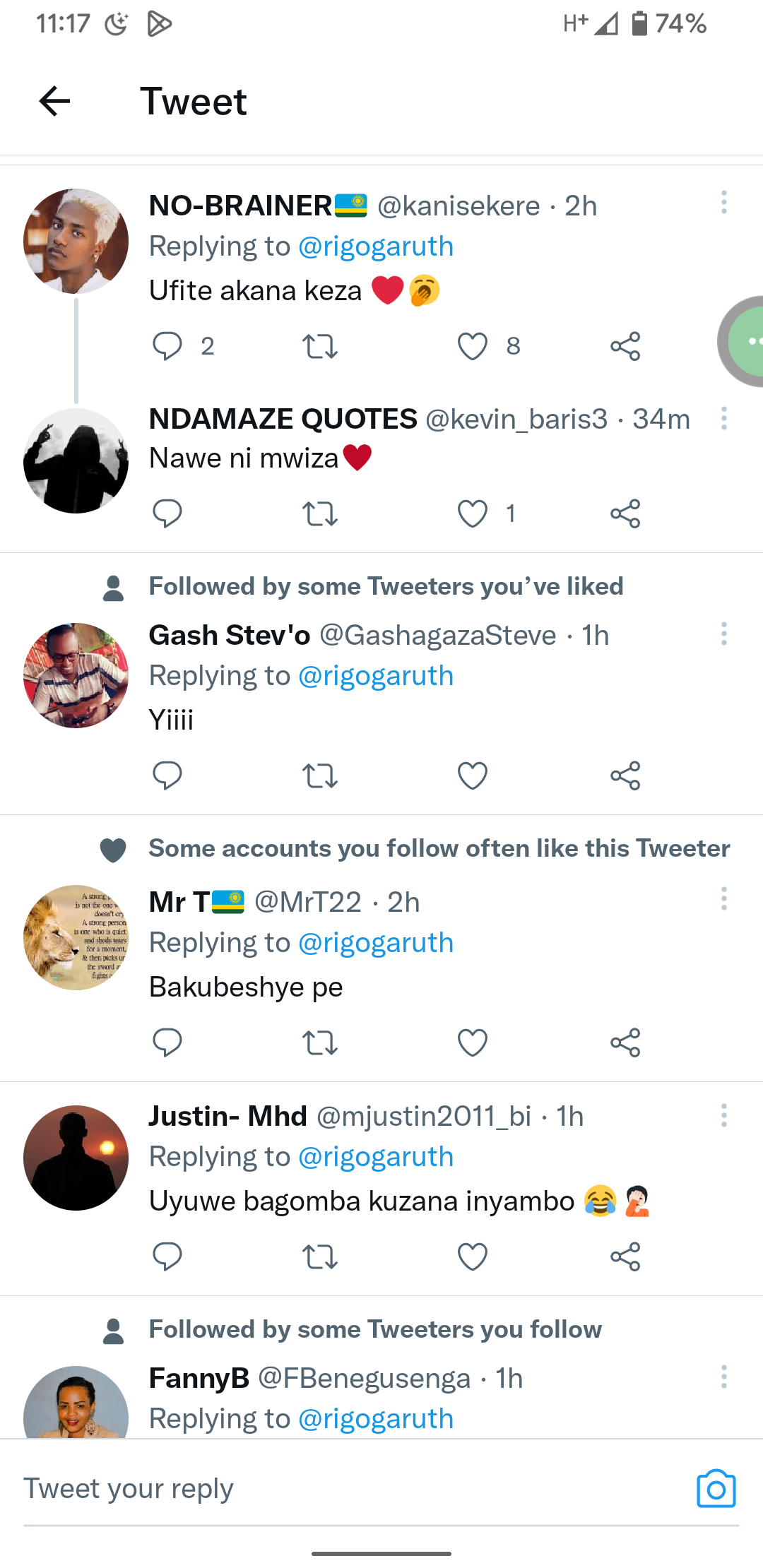Share Justin- Mhd's tweet

tap(625, 1257)
